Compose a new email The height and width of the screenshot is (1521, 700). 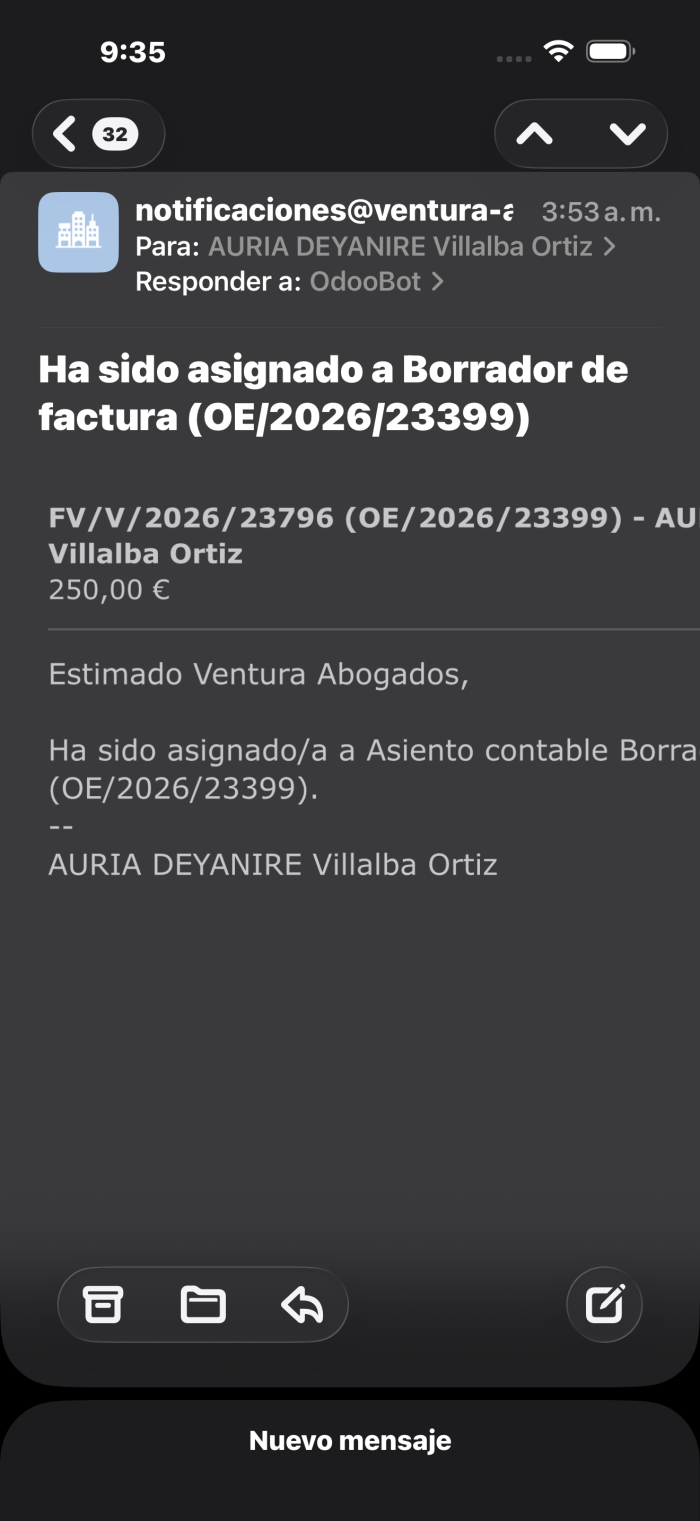(604, 1304)
